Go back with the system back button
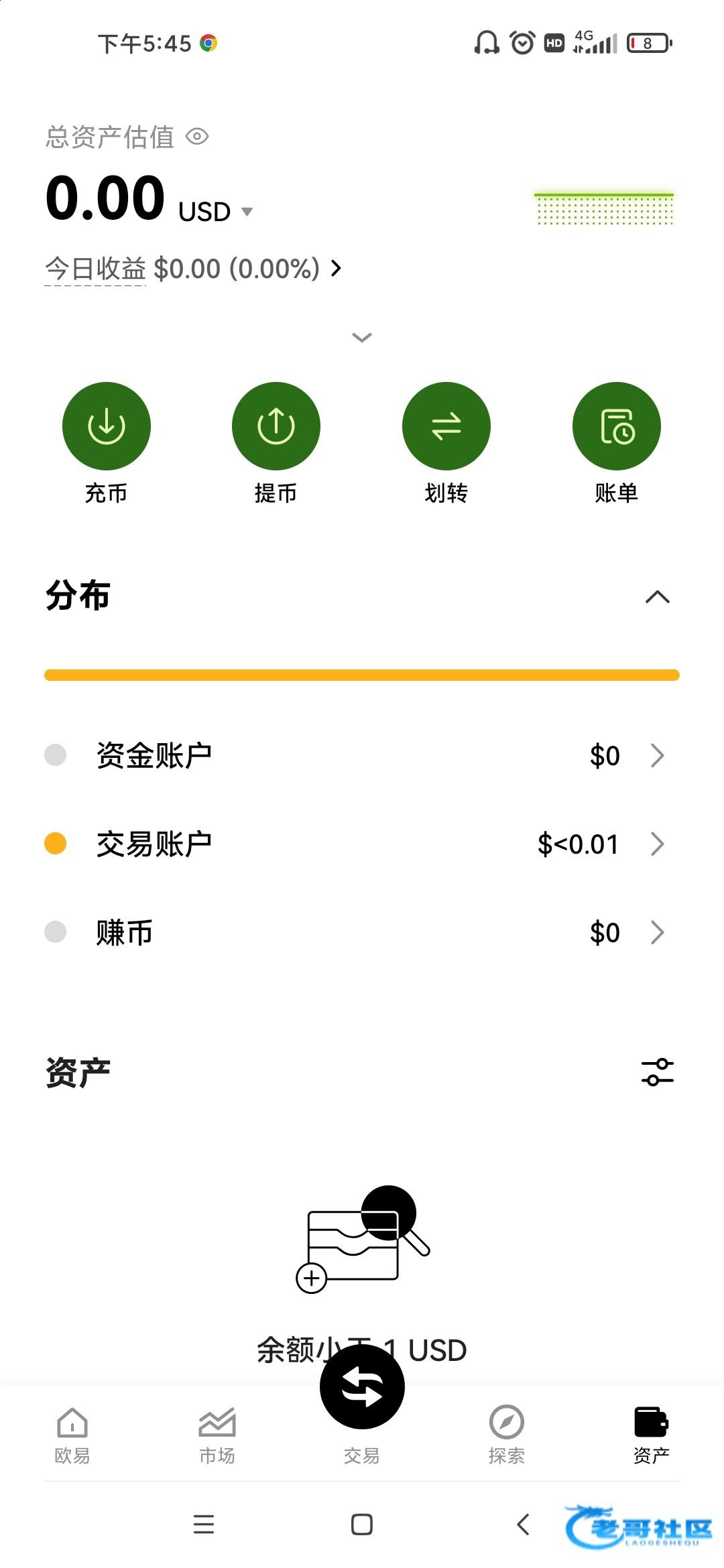The width and height of the screenshot is (724, 1568). (524, 1524)
